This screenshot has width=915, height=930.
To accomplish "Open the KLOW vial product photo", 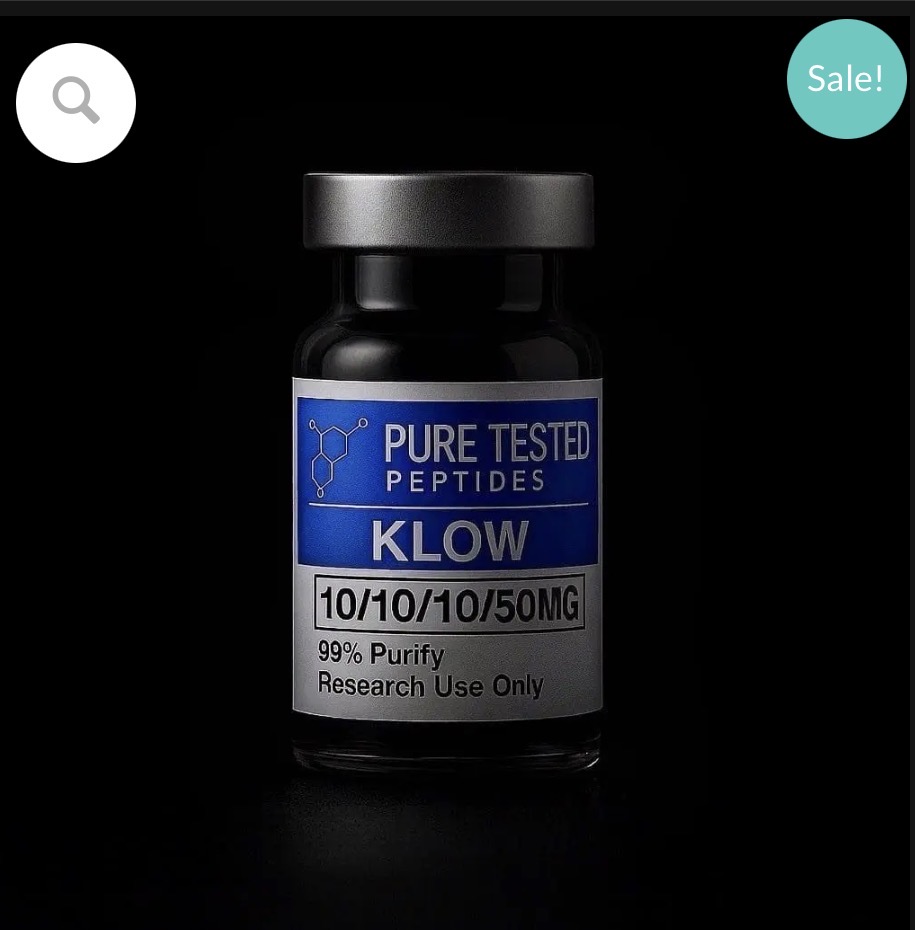I will [x=448, y=480].
